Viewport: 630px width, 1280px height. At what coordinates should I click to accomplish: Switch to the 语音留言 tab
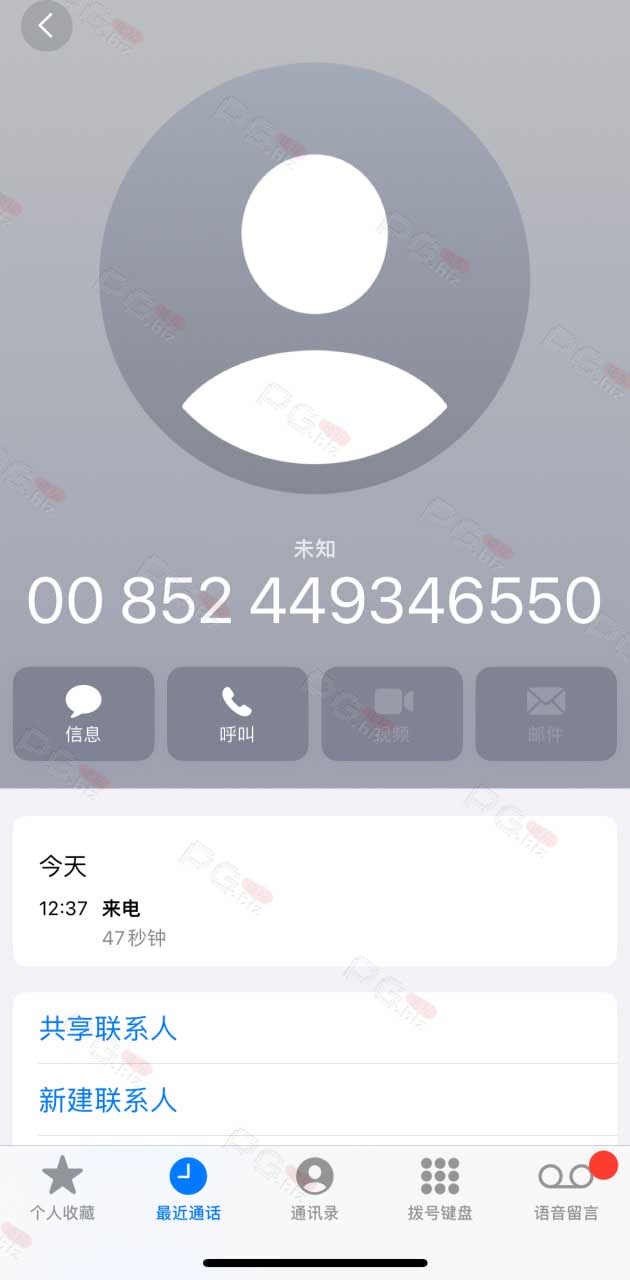(x=567, y=1190)
